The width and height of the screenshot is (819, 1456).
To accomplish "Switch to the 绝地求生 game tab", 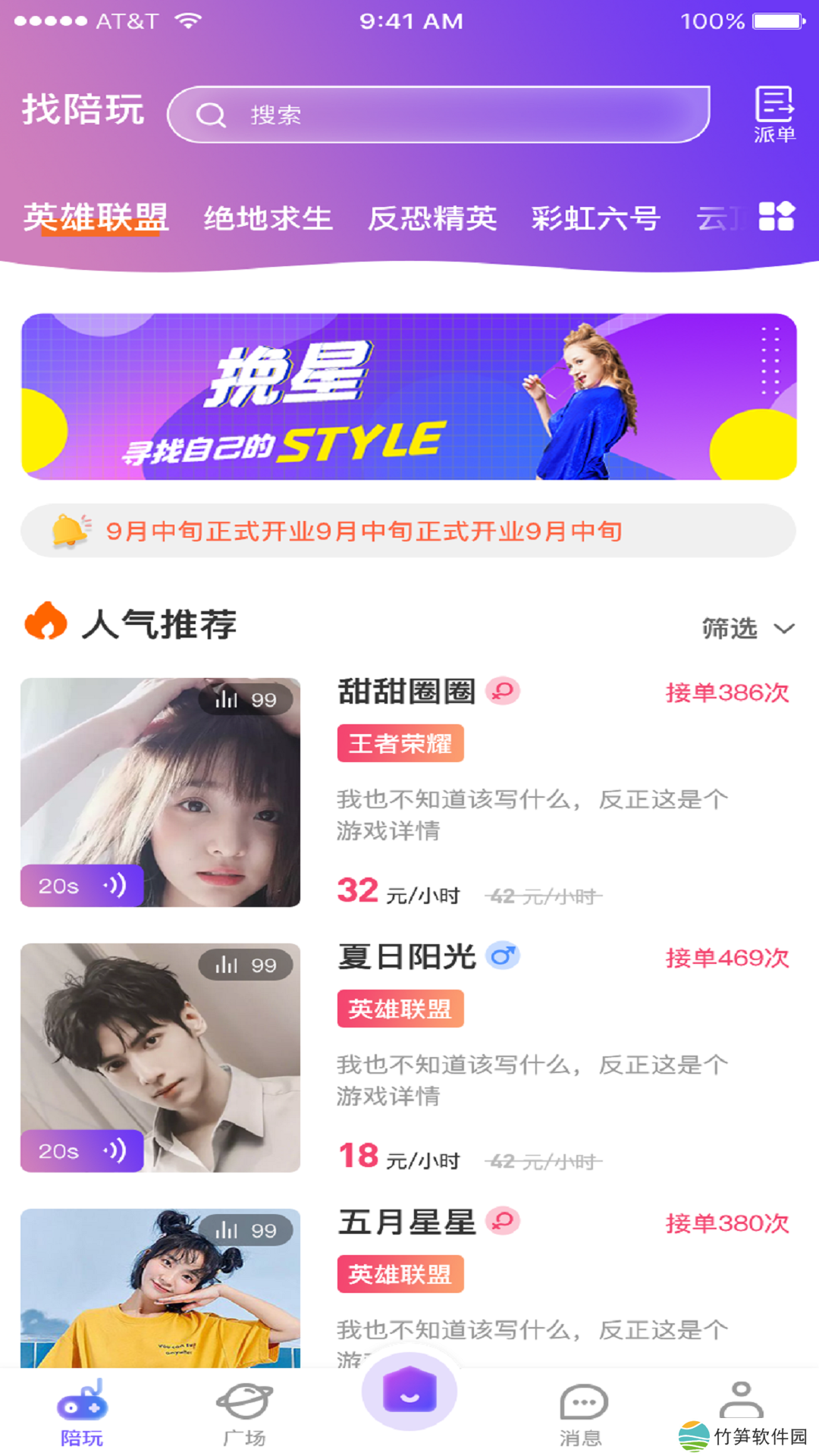I will [x=268, y=218].
